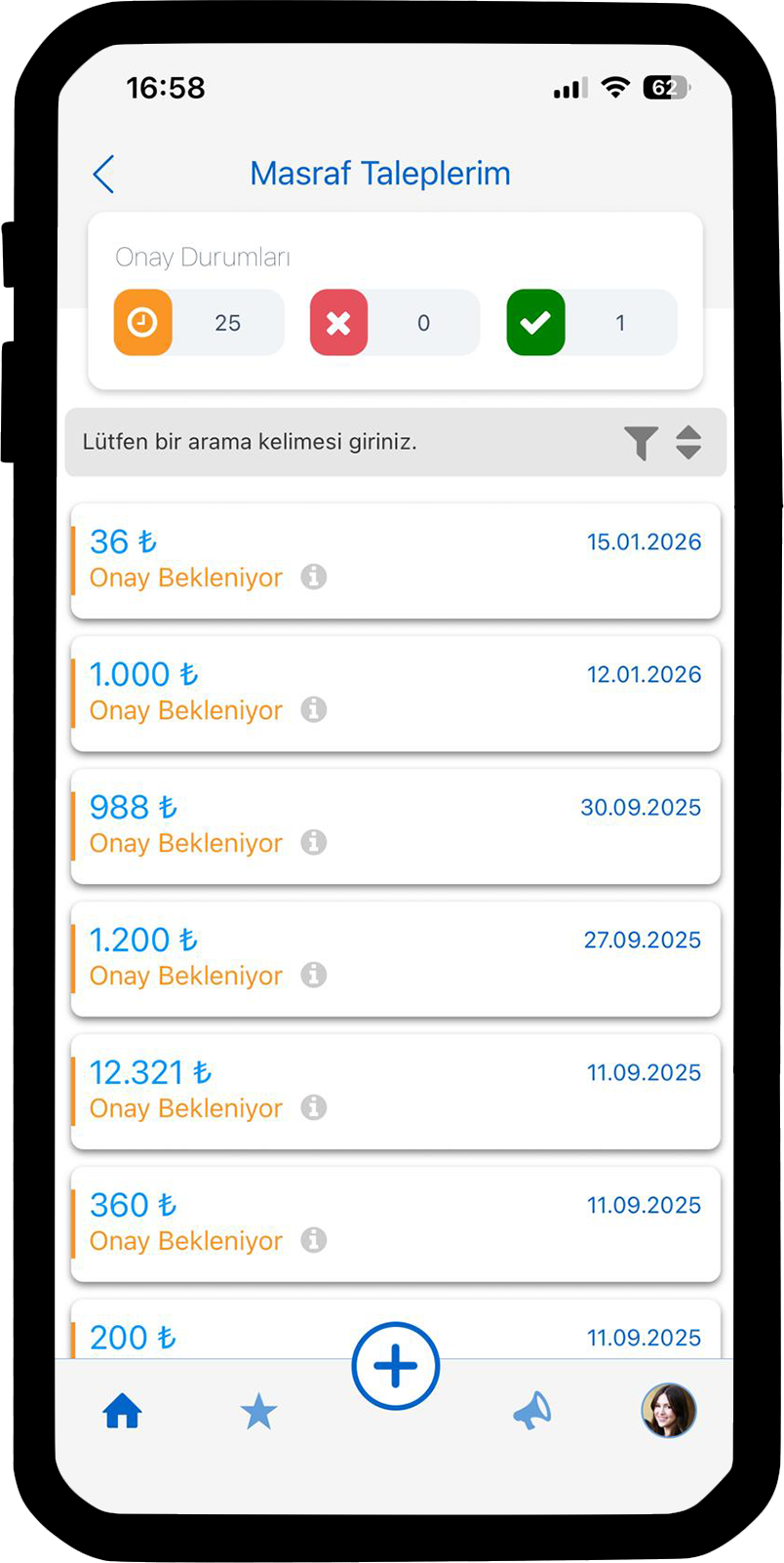Open the sort order arrows
This screenshot has height=1563, width=784.
point(688,443)
